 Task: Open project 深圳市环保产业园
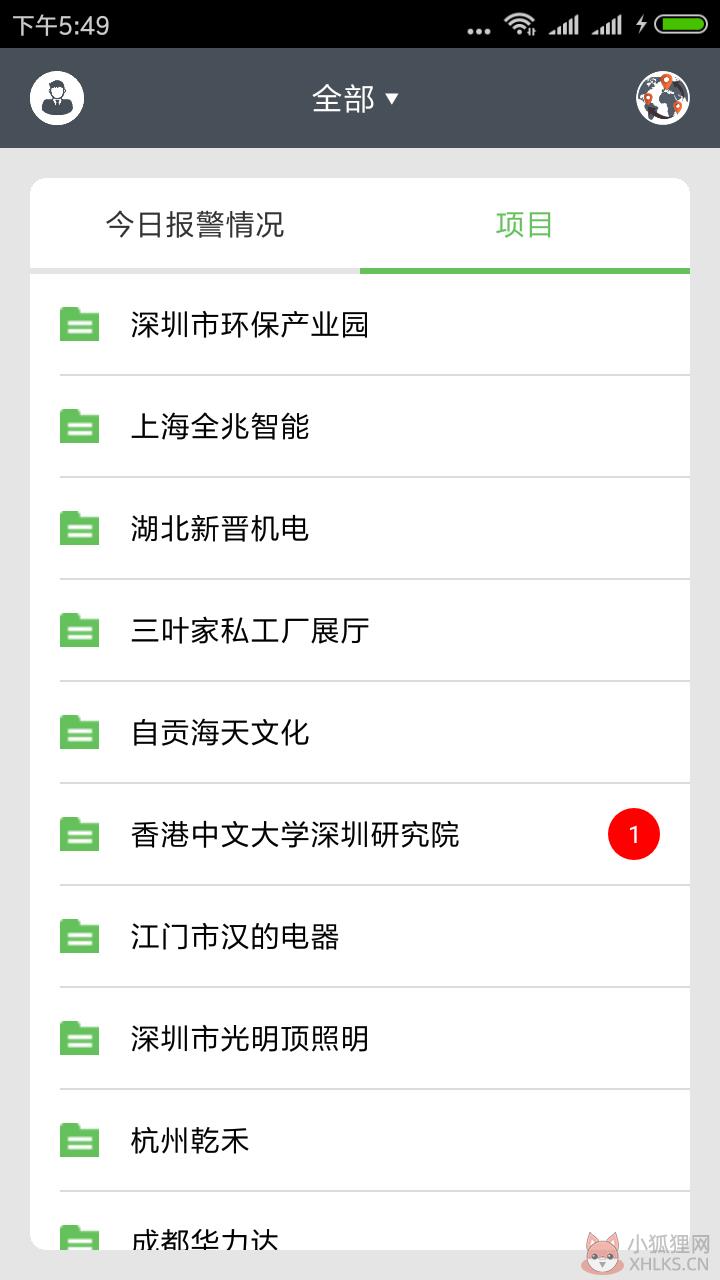[x=360, y=324]
